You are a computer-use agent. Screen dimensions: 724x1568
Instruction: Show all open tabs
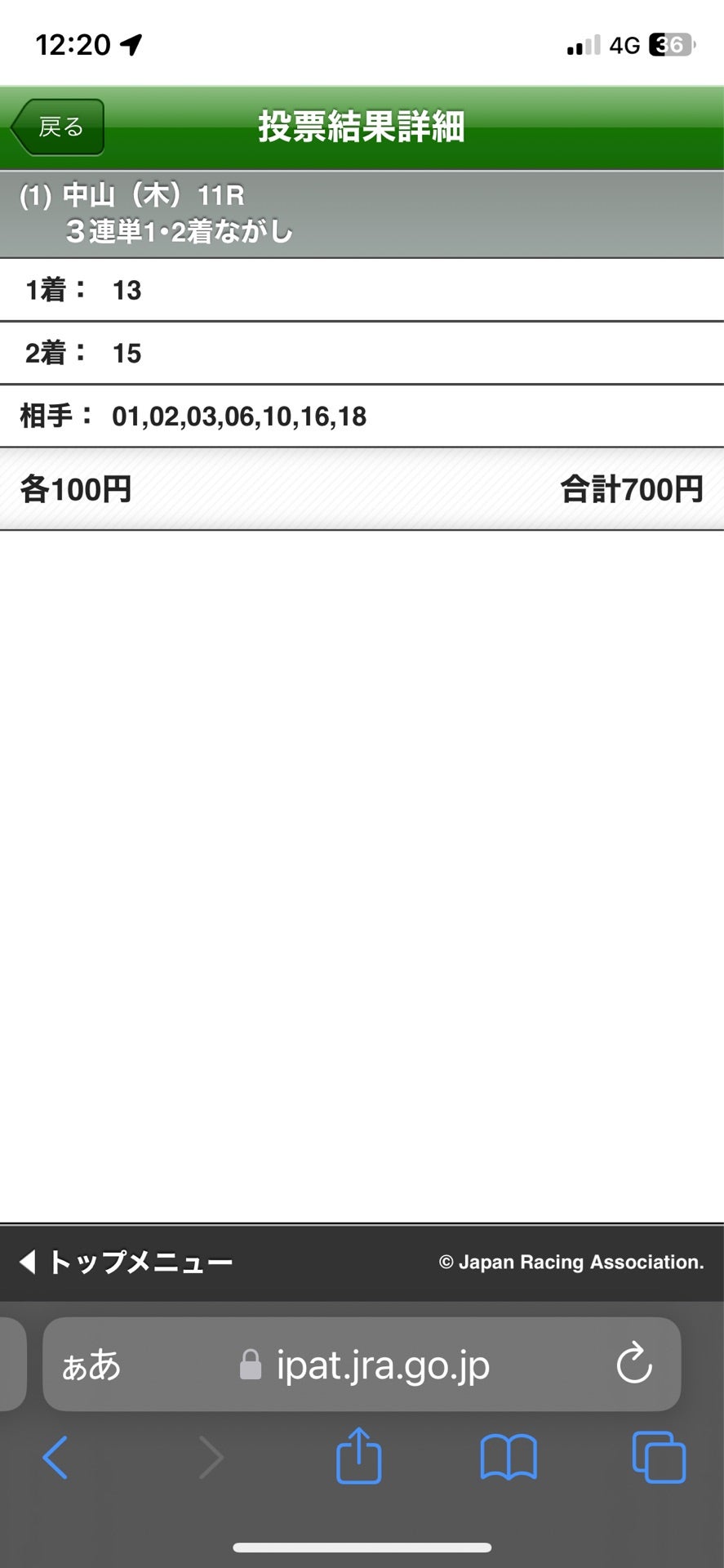tap(659, 1458)
